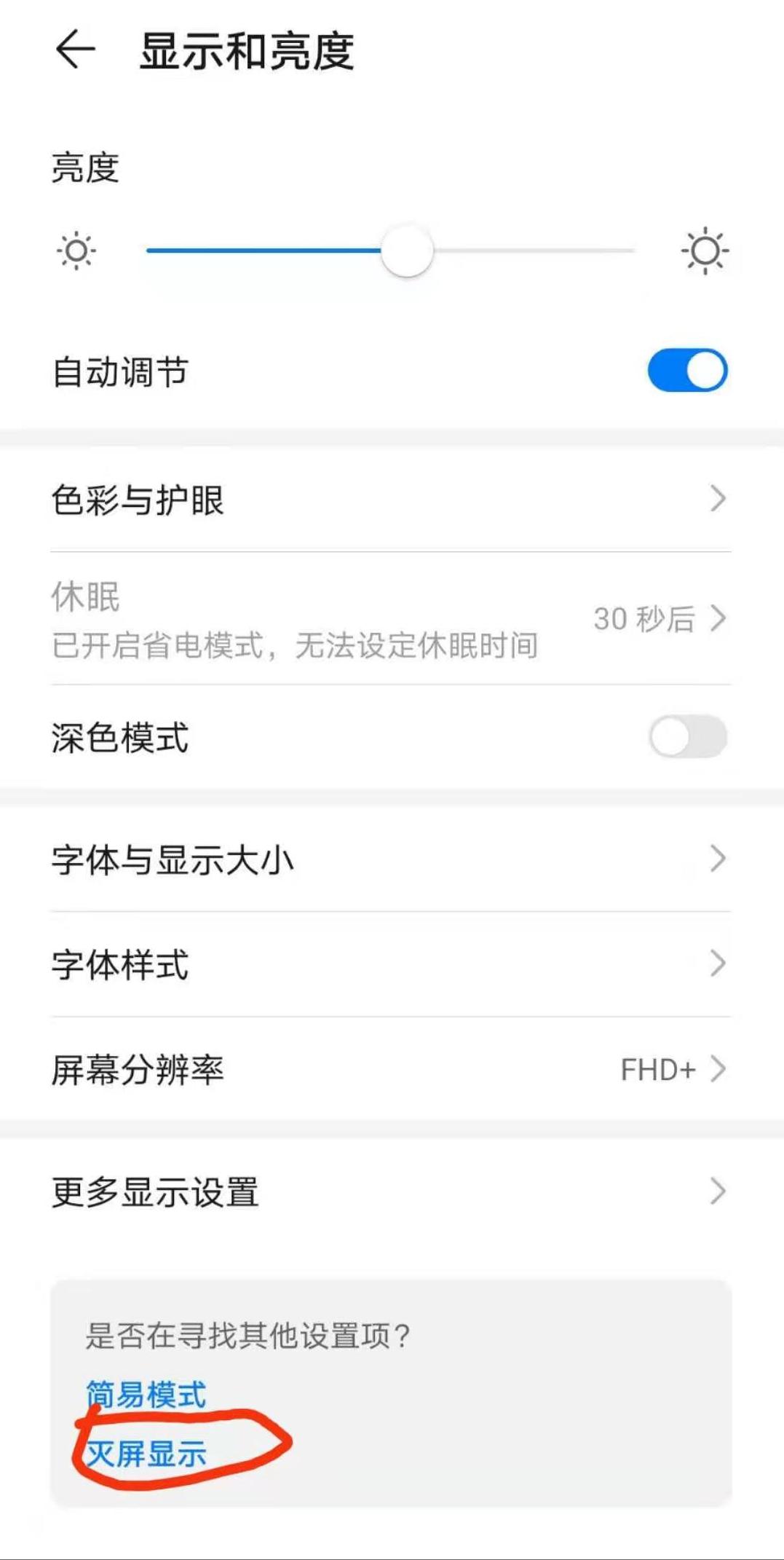Tap the back arrow icon
Image resolution: width=784 pixels, height=1560 pixels.
(x=76, y=51)
